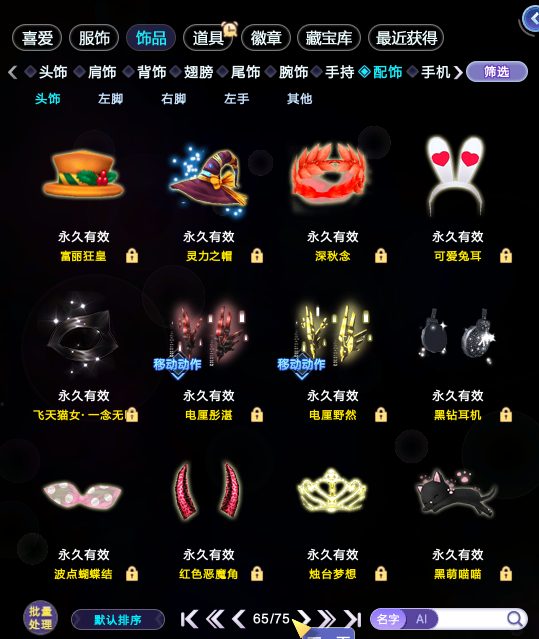The image size is (539, 639).
Task: Choose the 其他 filter
Action: 299,99
